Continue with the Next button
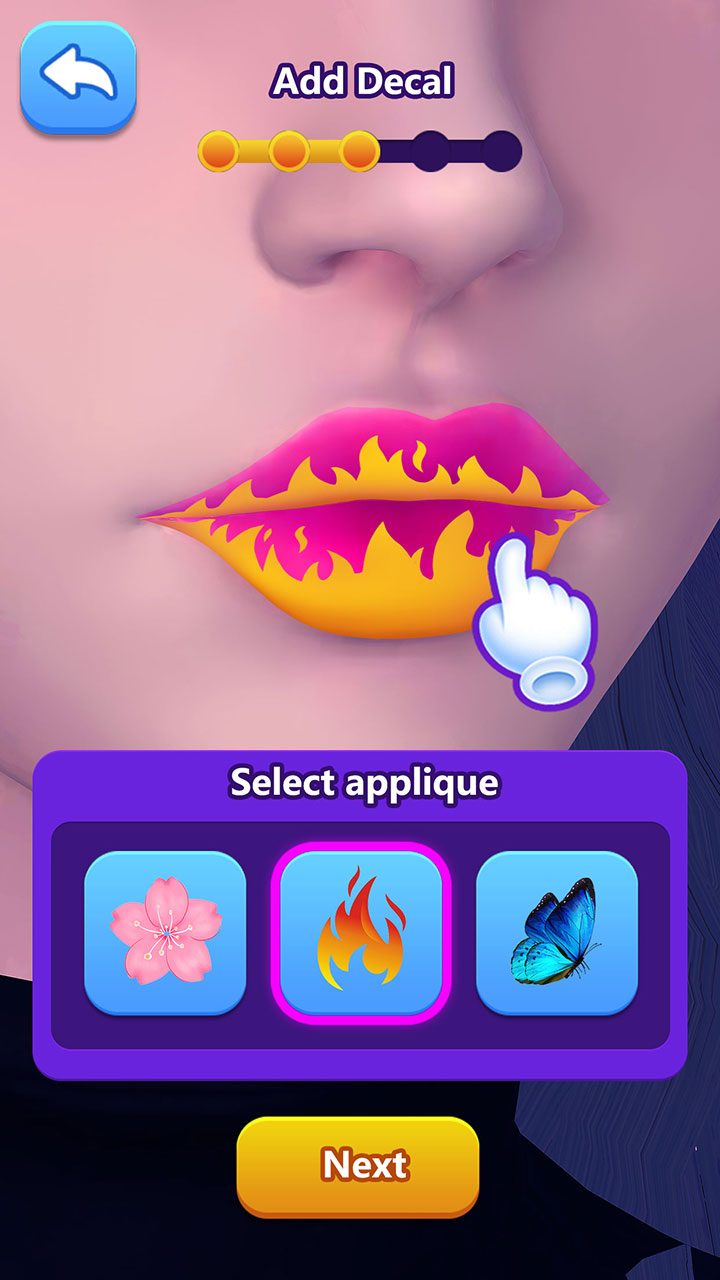This screenshot has width=720, height=1280. pos(358,1166)
